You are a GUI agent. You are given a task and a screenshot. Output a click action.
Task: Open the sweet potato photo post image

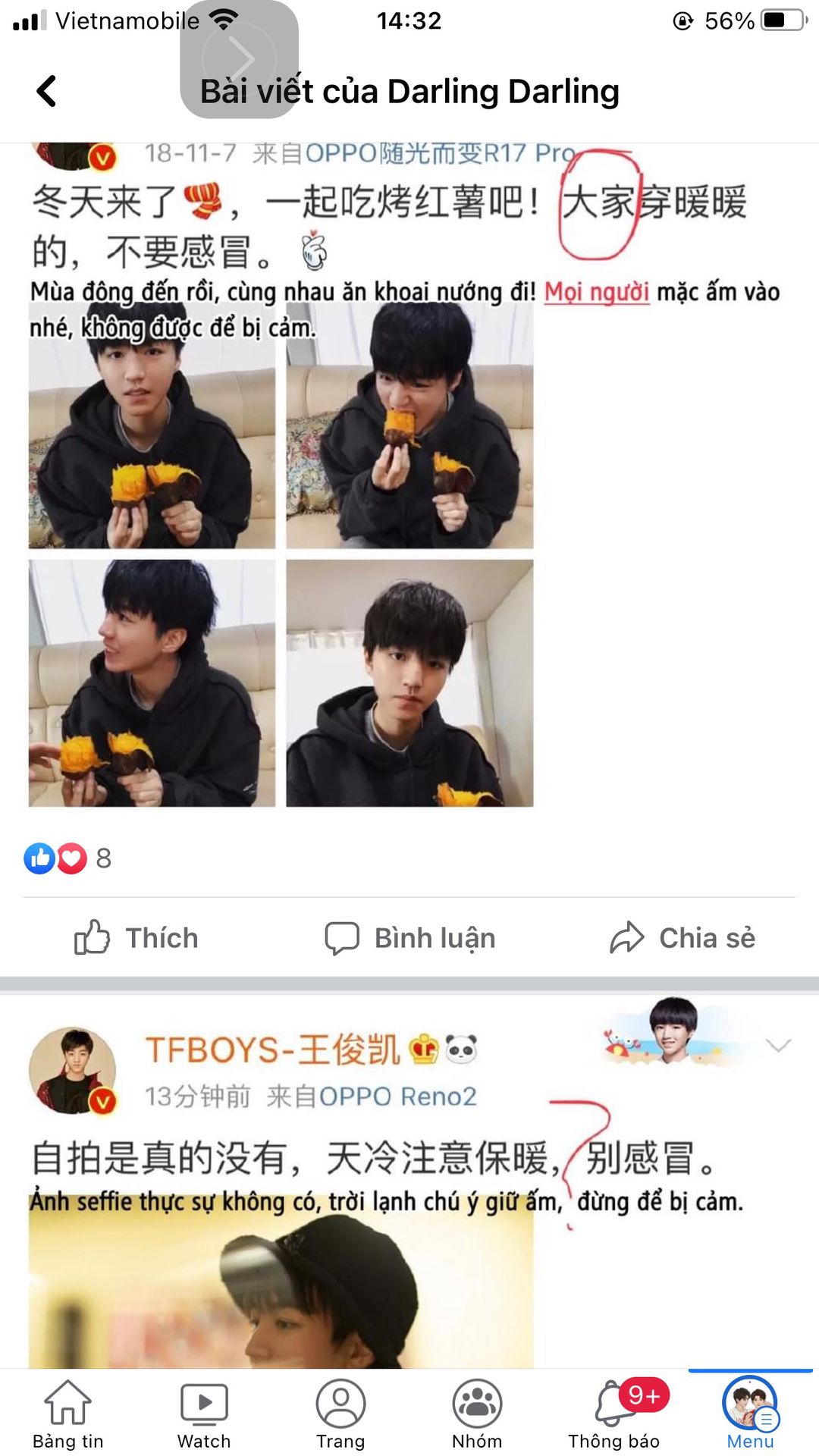pos(281,554)
